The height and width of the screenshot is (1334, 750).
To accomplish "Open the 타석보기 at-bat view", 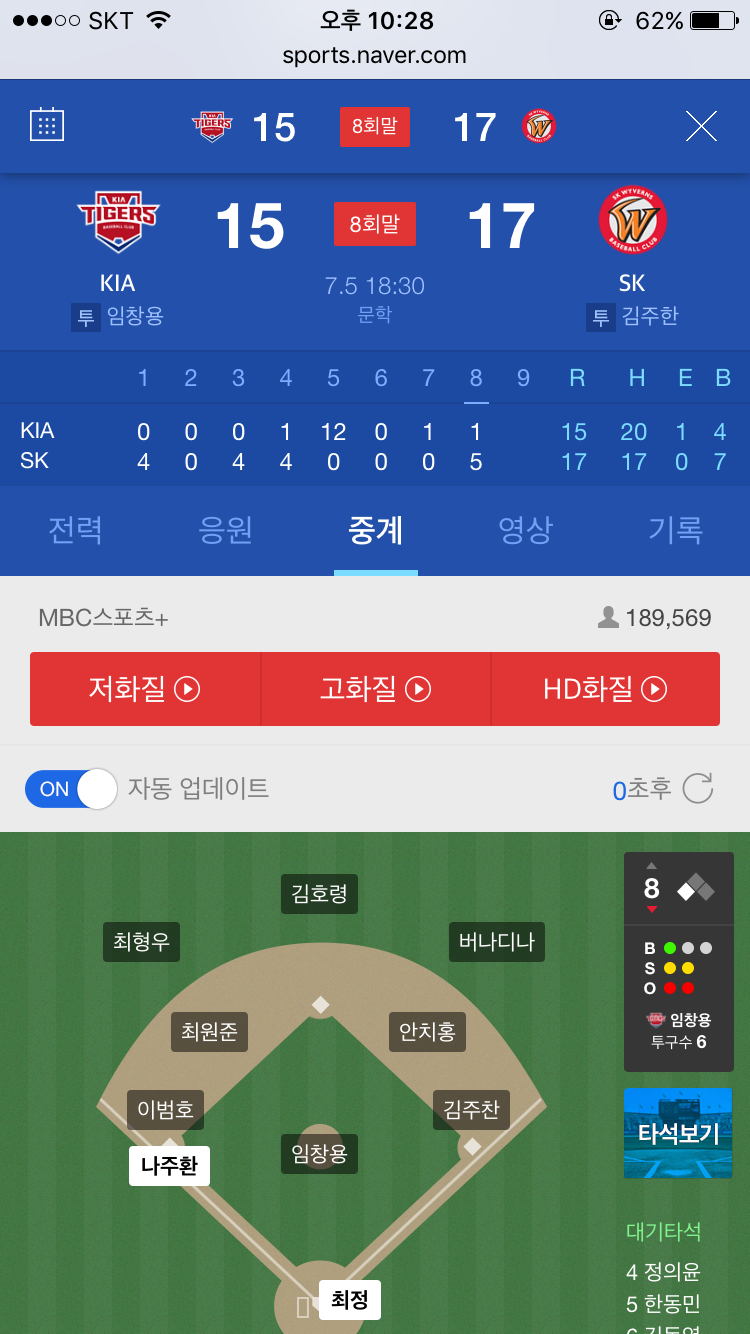I will tap(678, 1133).
